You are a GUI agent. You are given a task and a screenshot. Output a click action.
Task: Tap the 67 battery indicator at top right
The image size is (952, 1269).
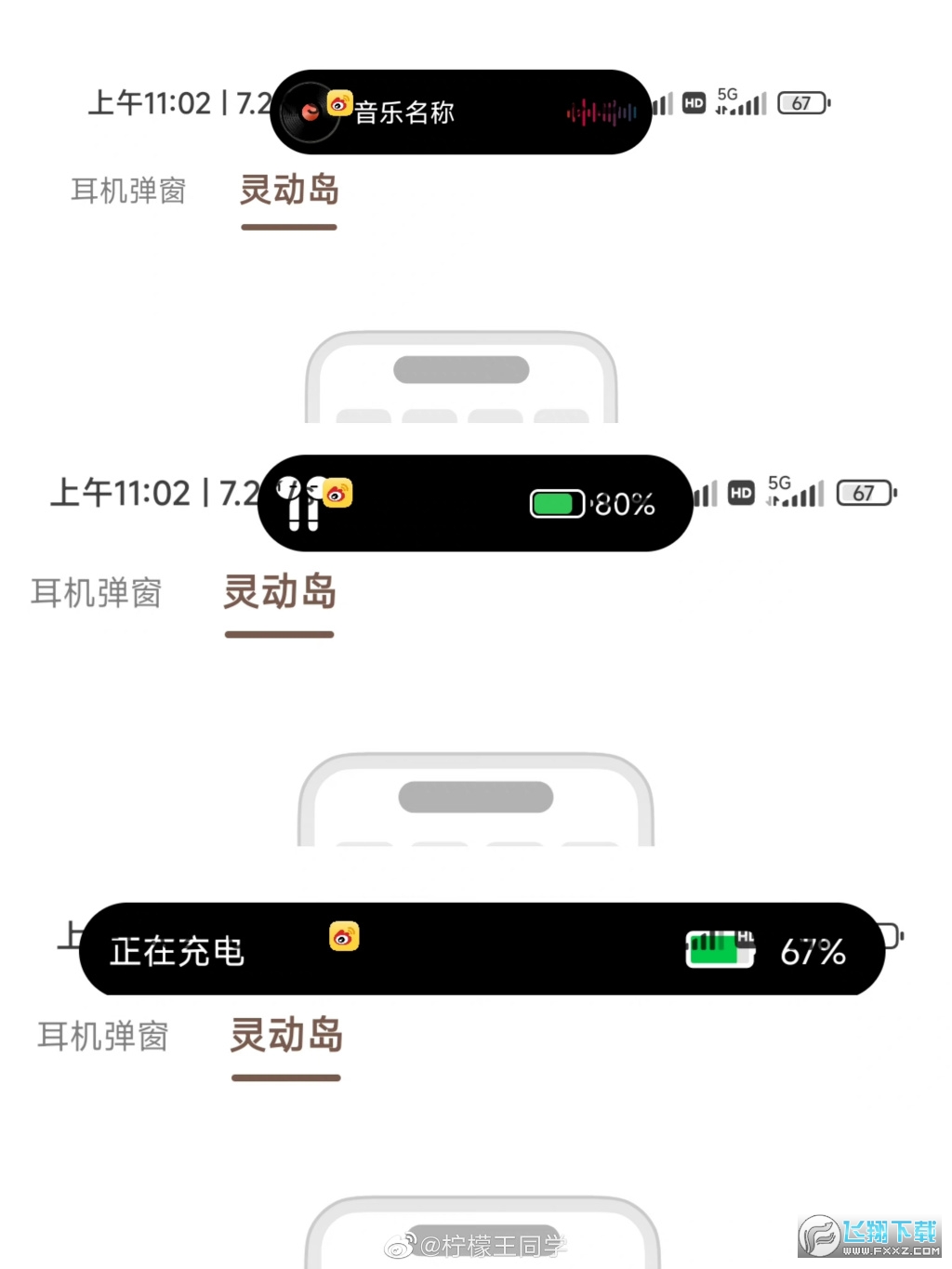tap(801, 102)
